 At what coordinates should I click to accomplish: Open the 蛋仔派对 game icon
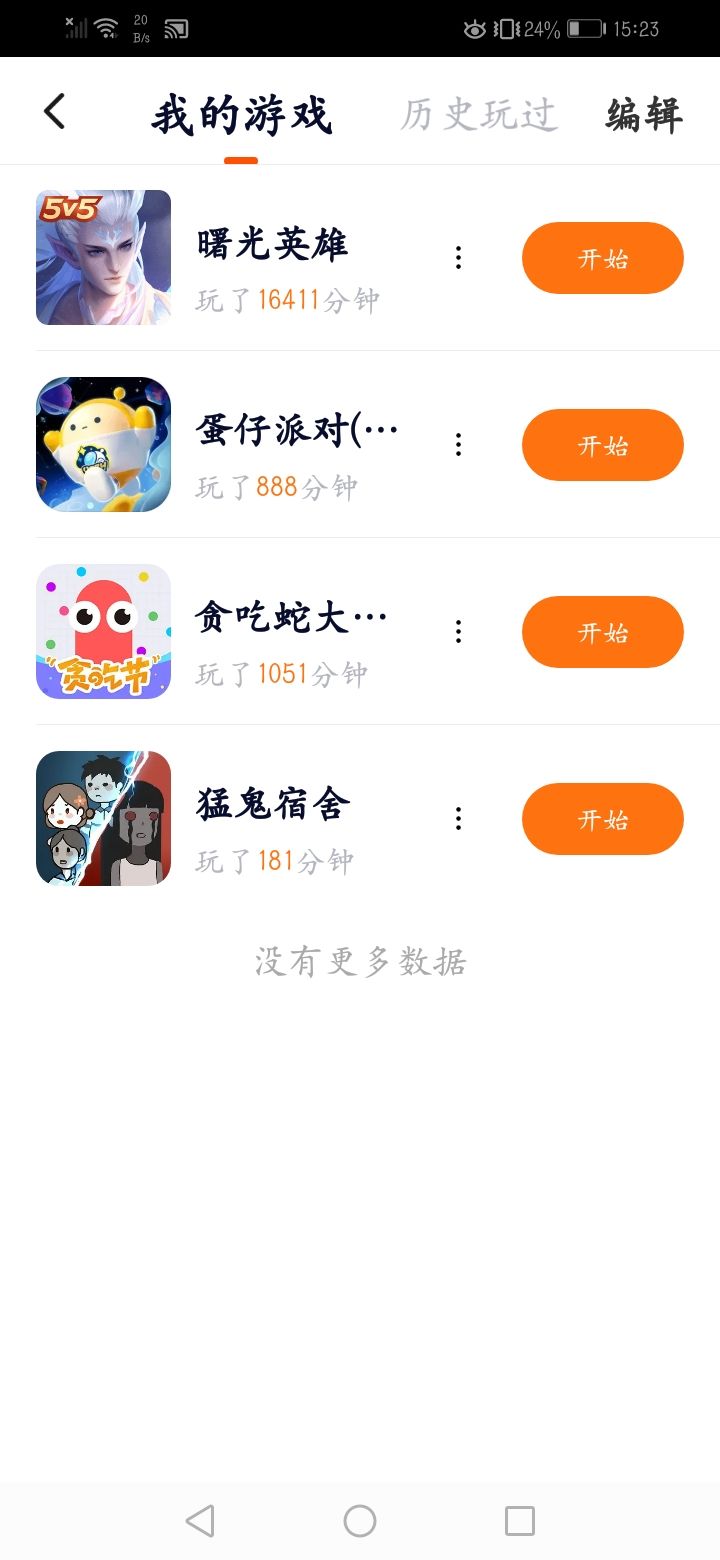pyautogui.click(x=103, y=445)
